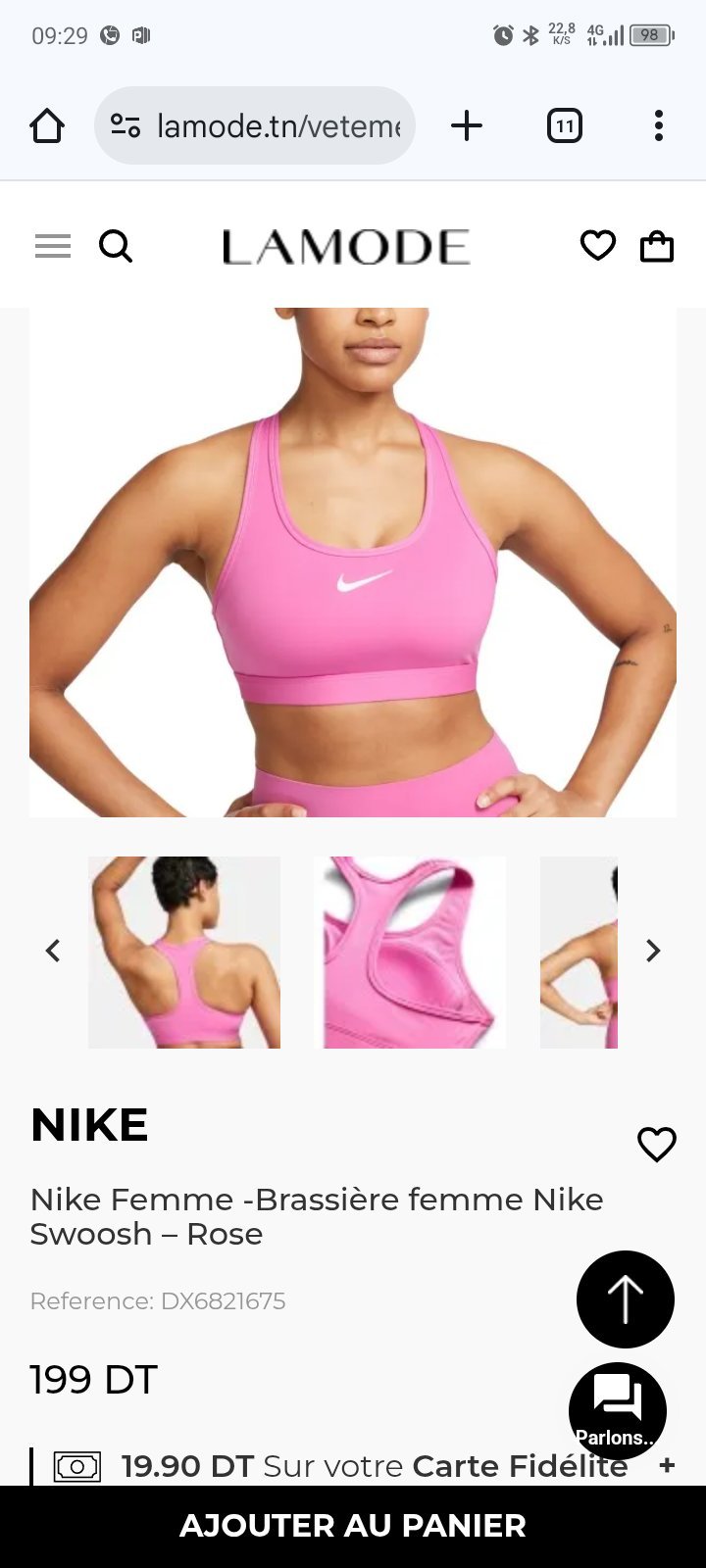This screenshot has height=1568, width=706.
Task: Open the tab switcher showing 11
Action: pyautogui.click(x=565, y=125)
